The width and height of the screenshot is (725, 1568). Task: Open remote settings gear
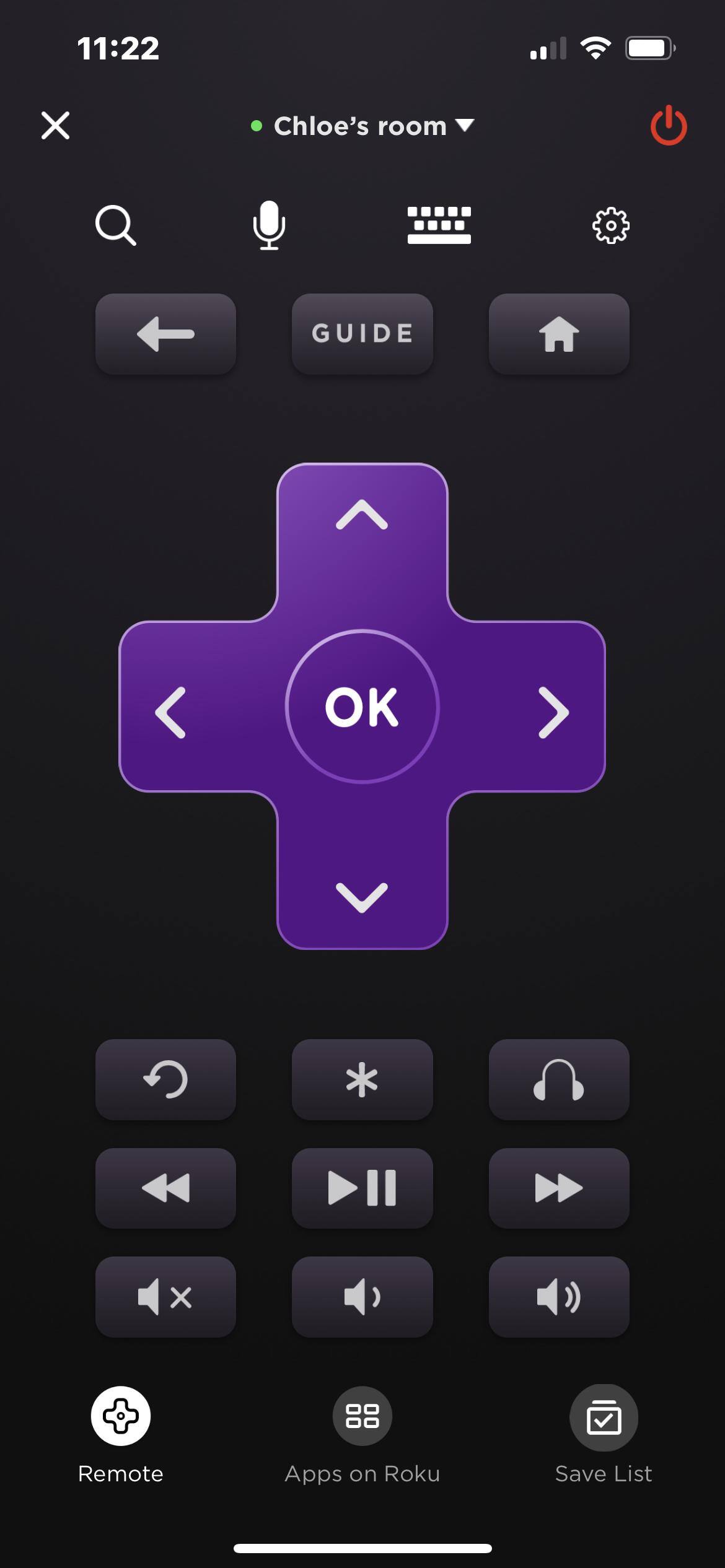610,225
